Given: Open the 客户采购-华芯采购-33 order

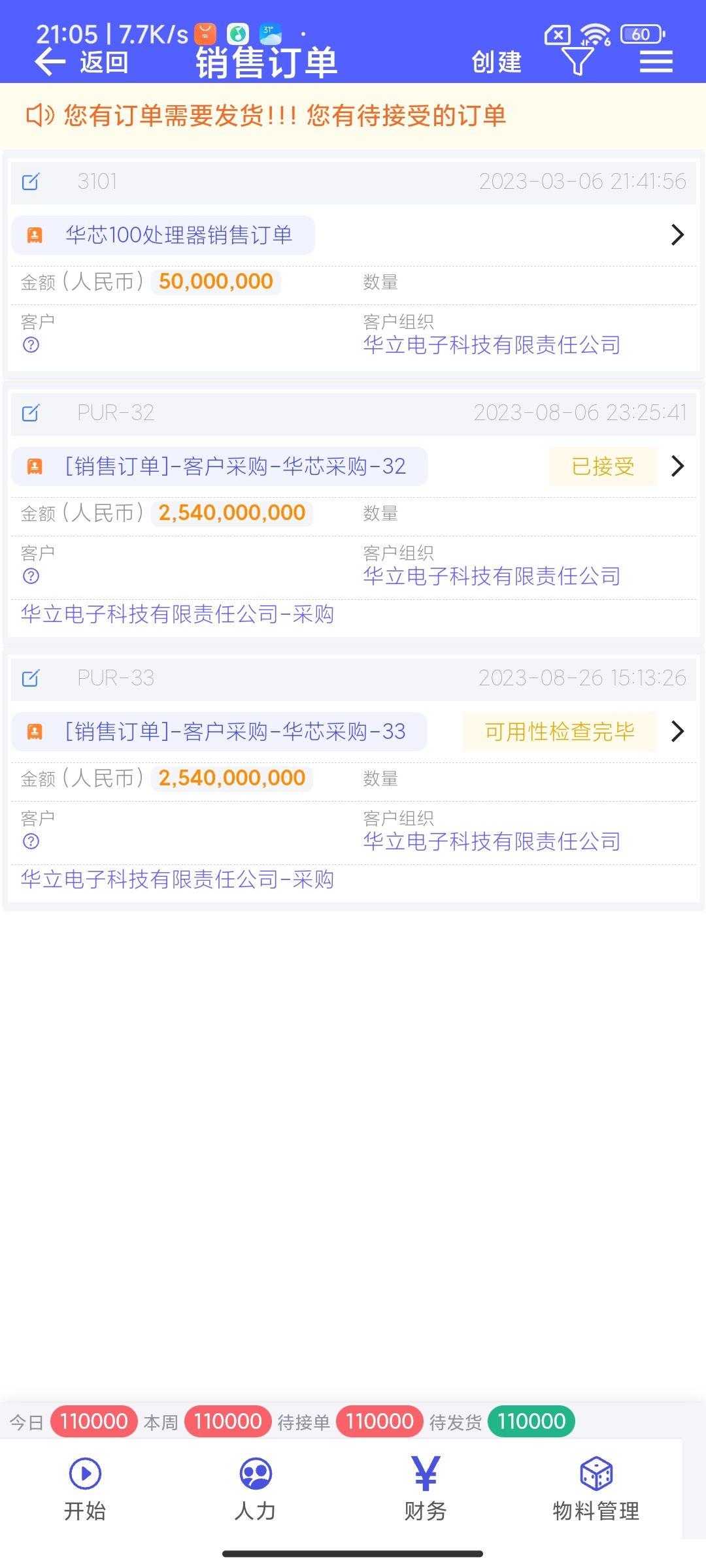Looking at the screenshot, I should (x=235, y=732).
